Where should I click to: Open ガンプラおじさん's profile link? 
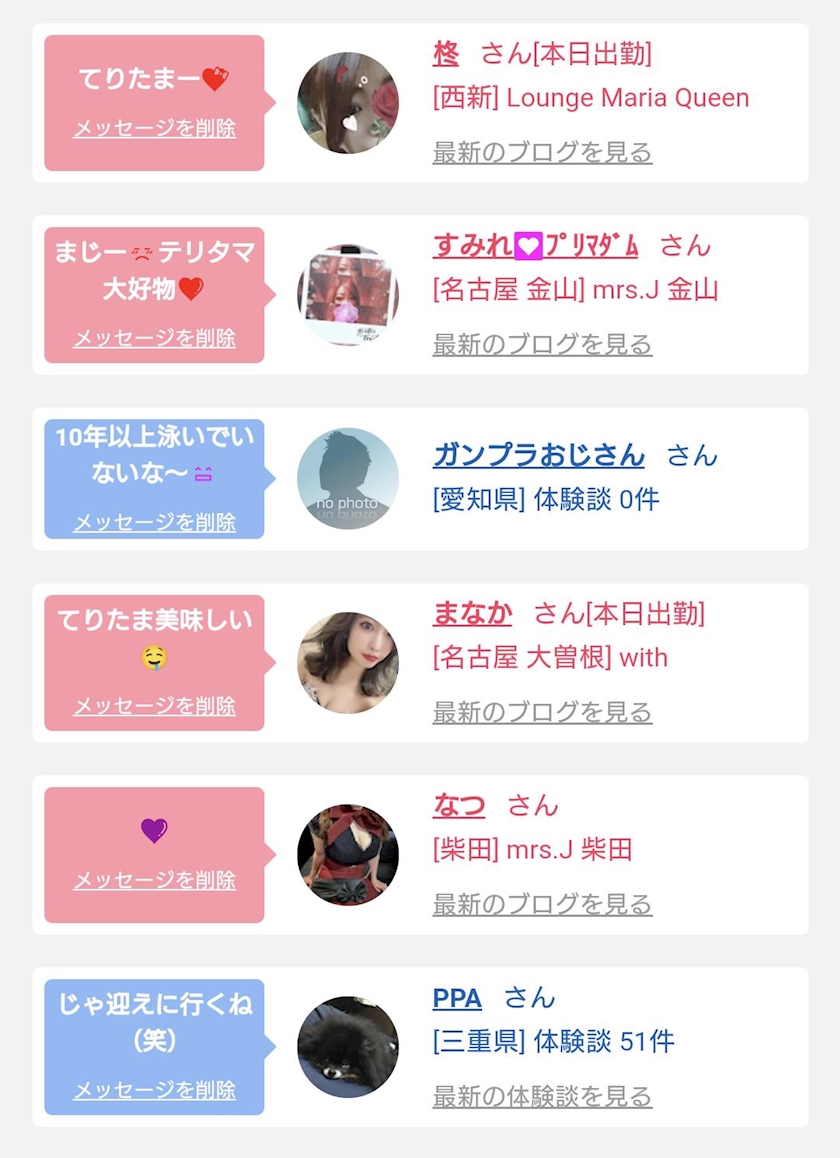(539, 455)
